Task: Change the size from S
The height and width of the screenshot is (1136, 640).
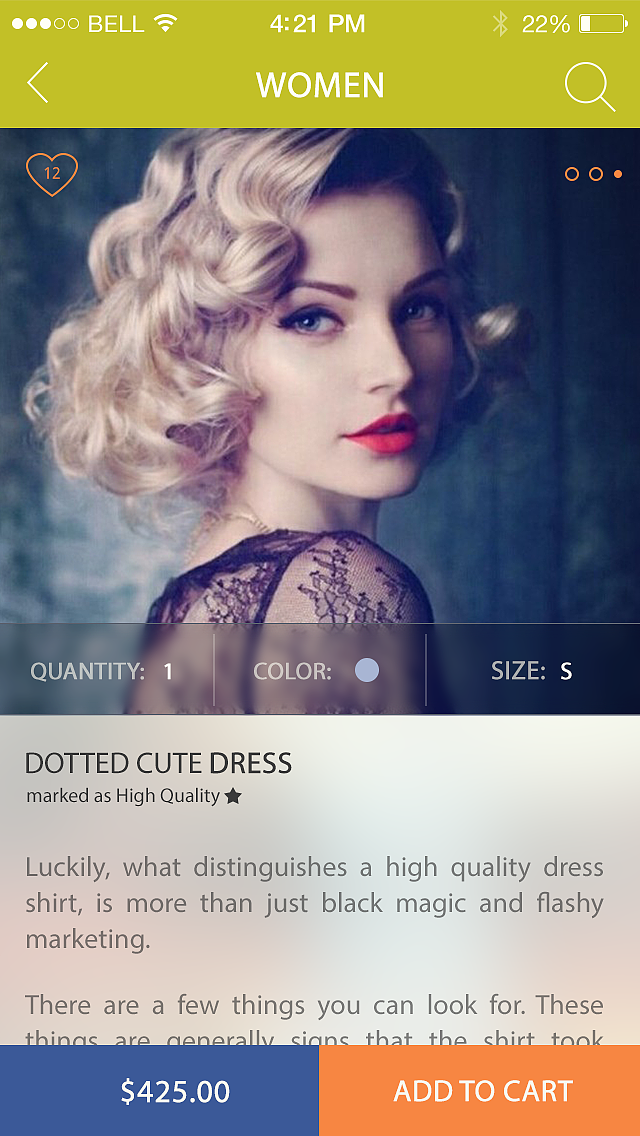Action: tap(532, 671)
